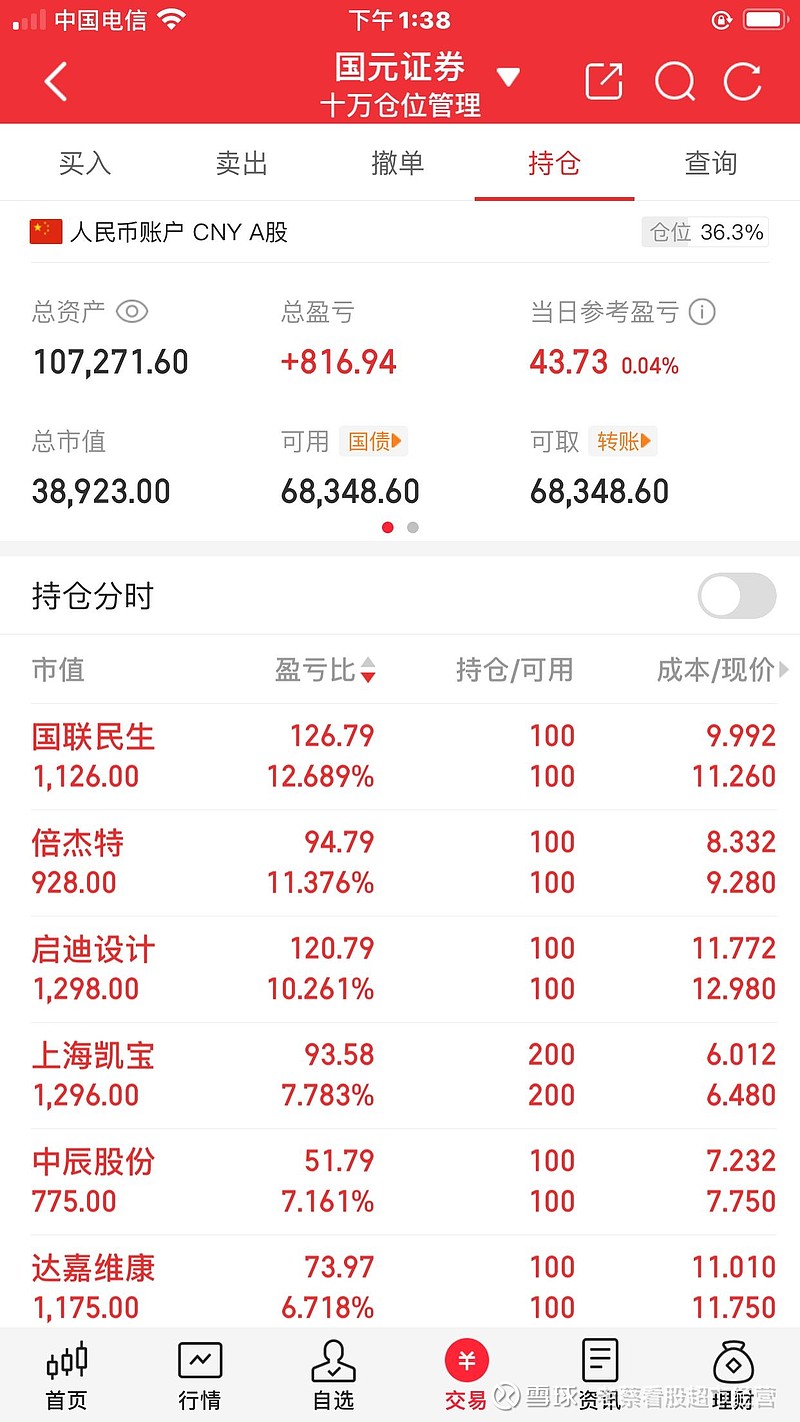Screen dimensions: 800x1422
Task: Hide total assets with the eye icon
Action: pyautogui.click(x=132, y=312)
